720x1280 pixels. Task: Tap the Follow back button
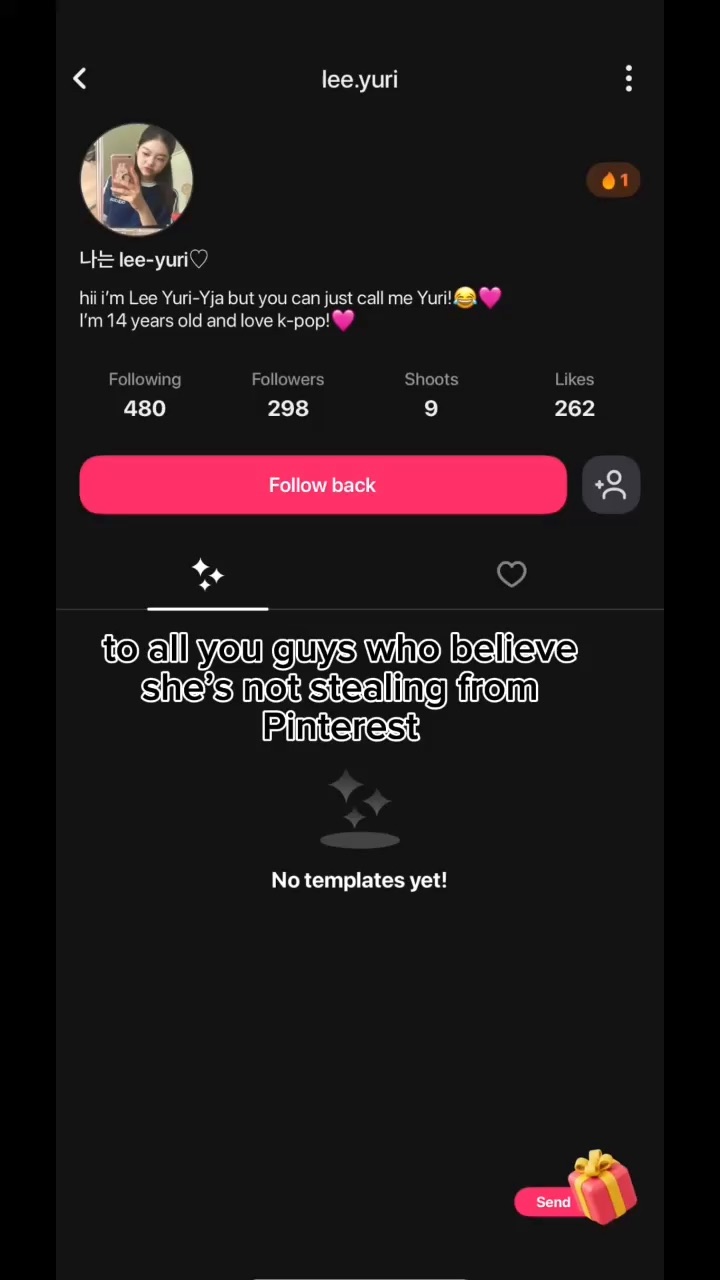[x=322, y=485]
